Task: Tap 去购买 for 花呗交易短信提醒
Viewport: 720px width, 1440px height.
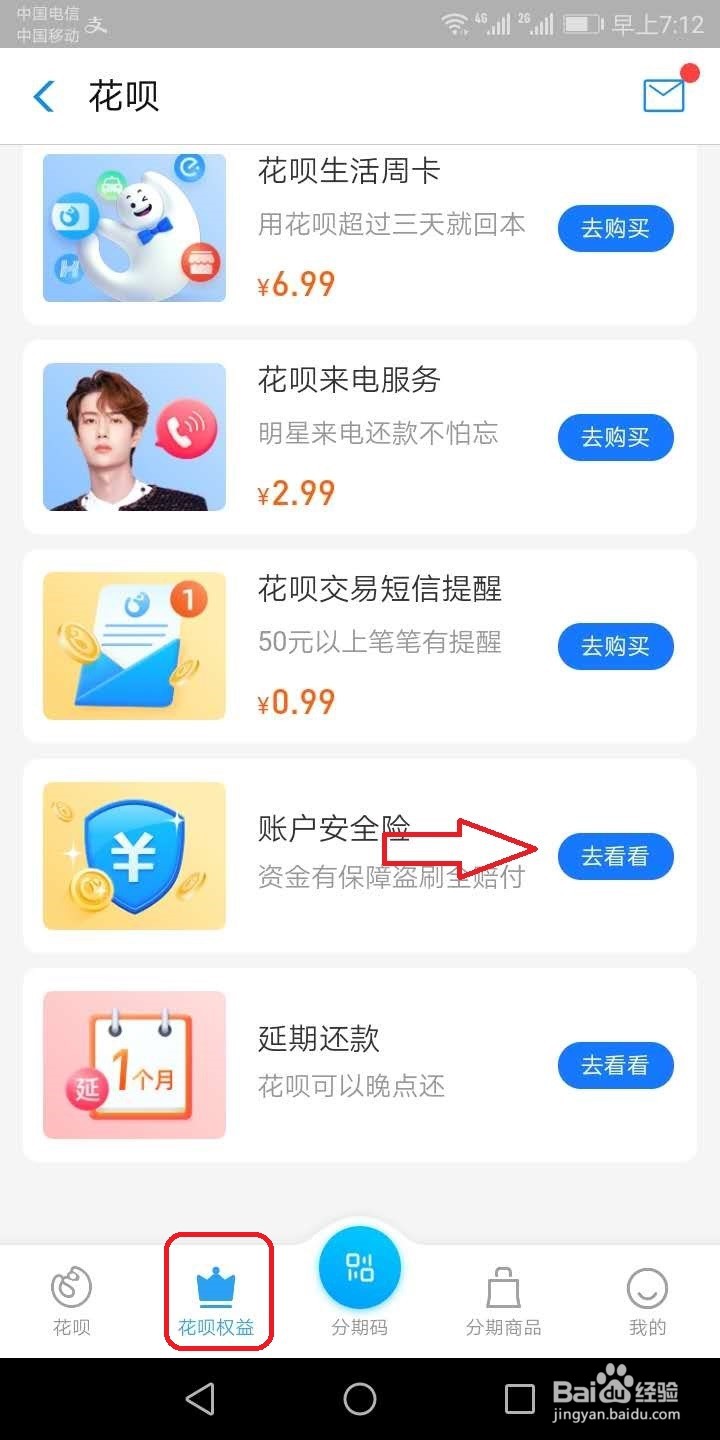Action: click(x=615, y=646)
